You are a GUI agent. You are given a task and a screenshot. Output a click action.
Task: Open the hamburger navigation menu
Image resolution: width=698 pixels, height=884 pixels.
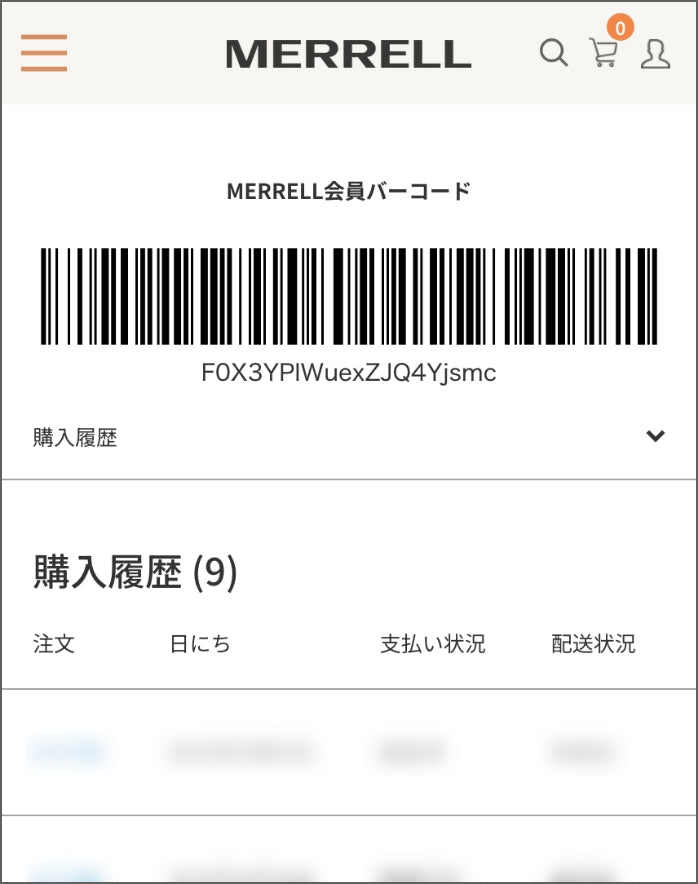point(44,53)
